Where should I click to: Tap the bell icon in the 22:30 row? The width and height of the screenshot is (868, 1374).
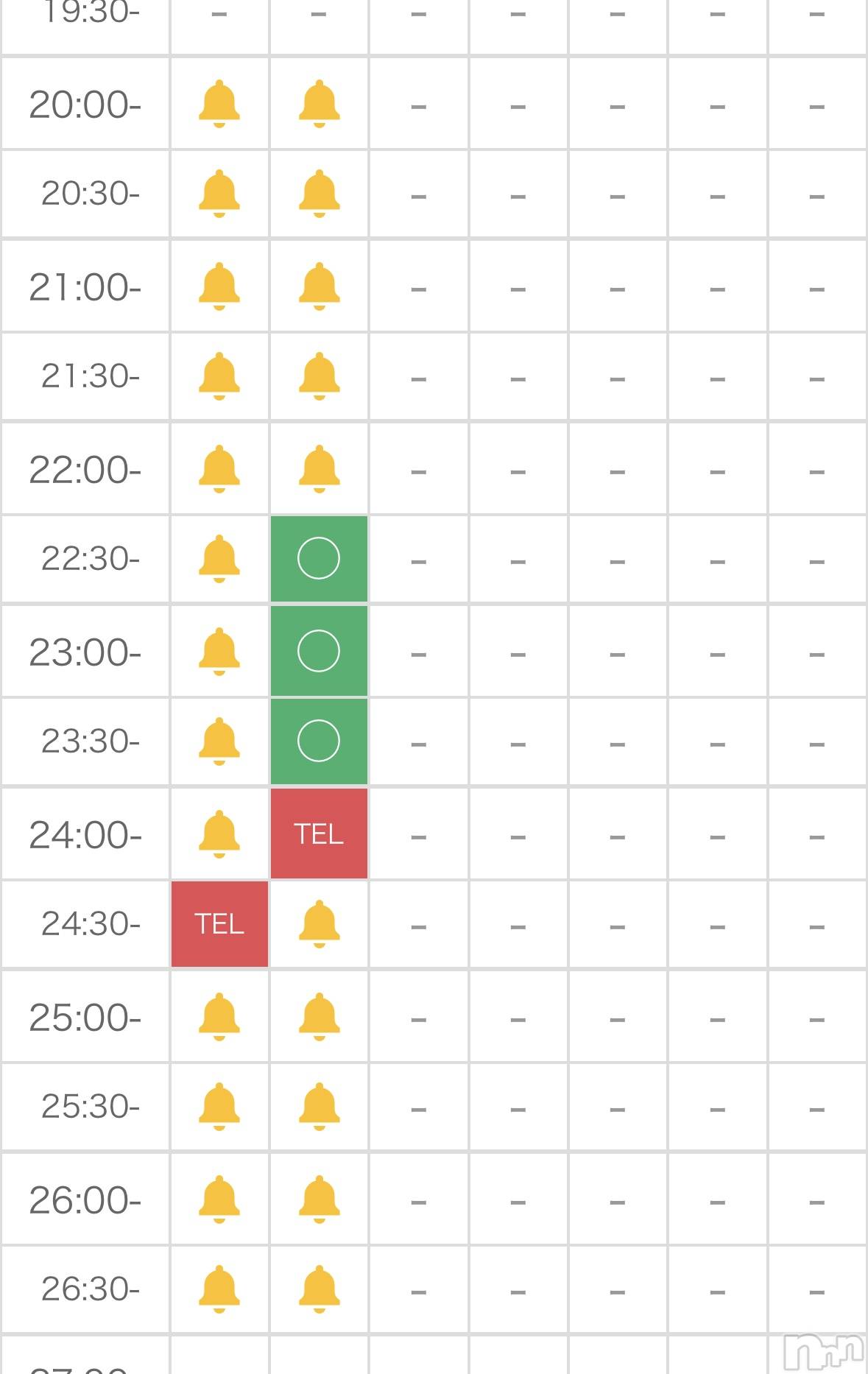[219, 559]
